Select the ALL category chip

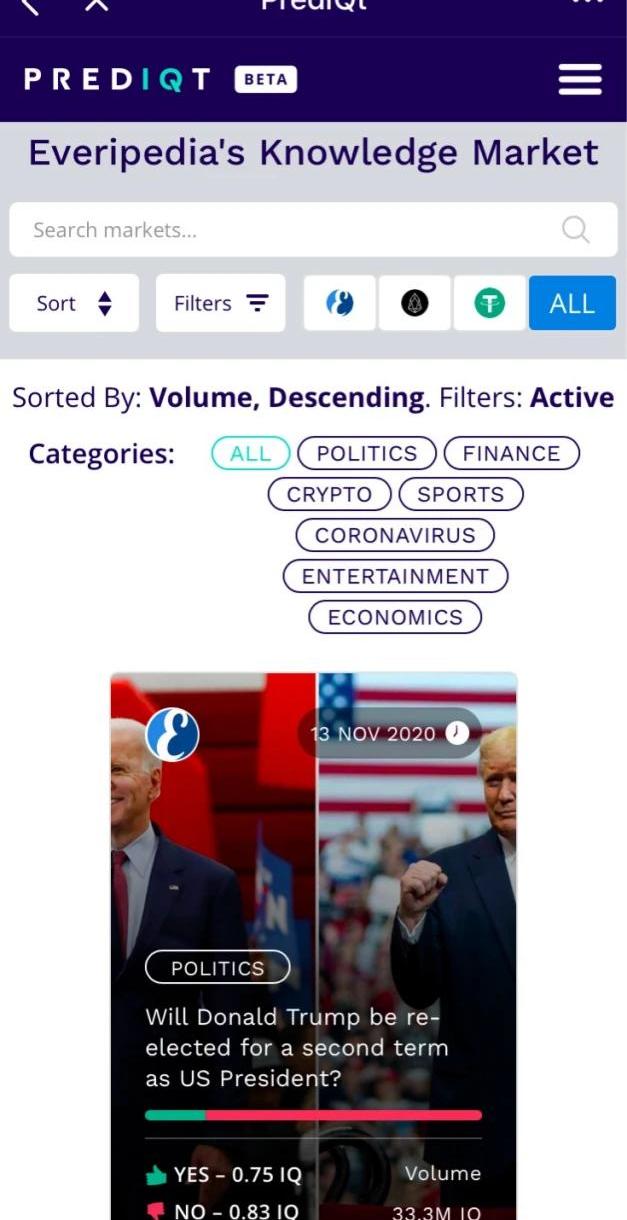[x=250, y=454]
